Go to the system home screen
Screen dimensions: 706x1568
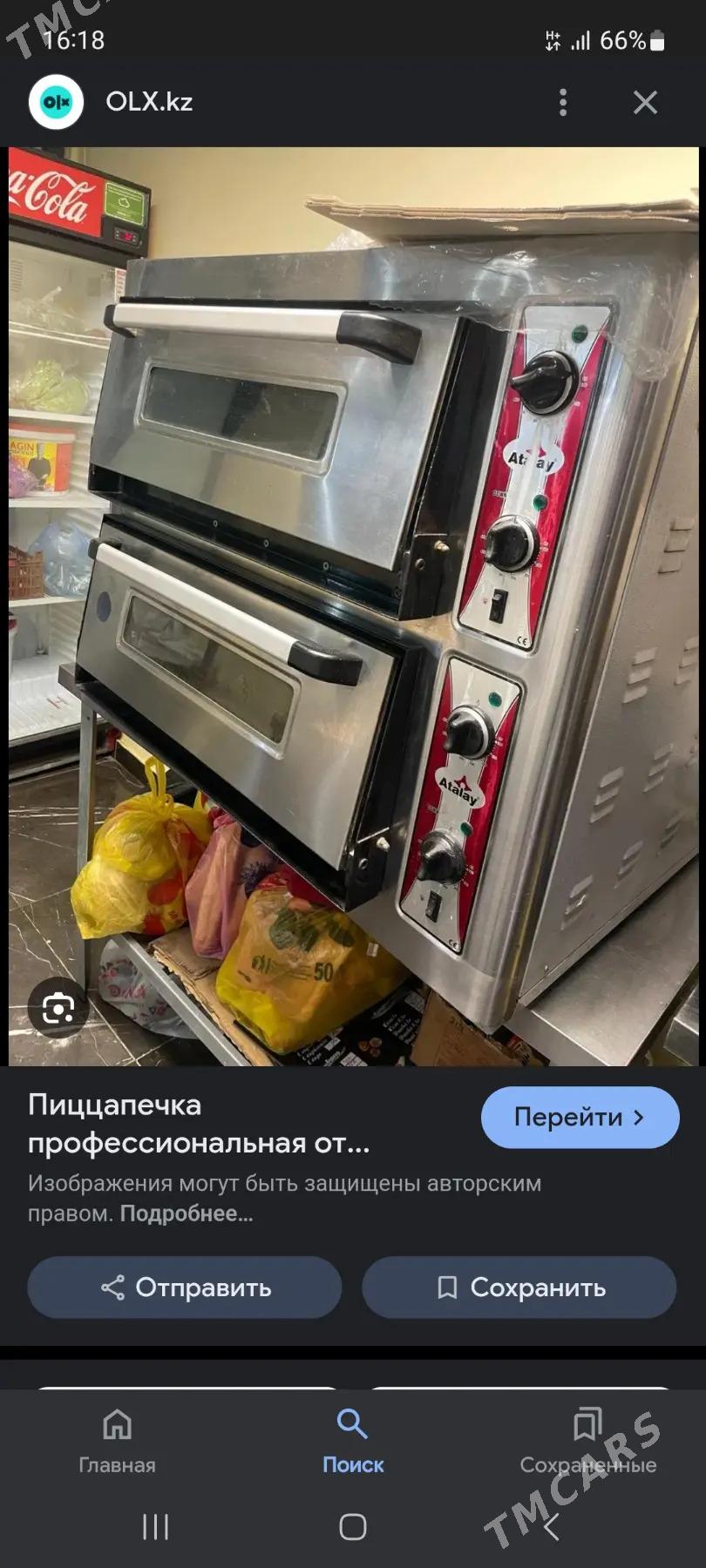coord(352,1526)
